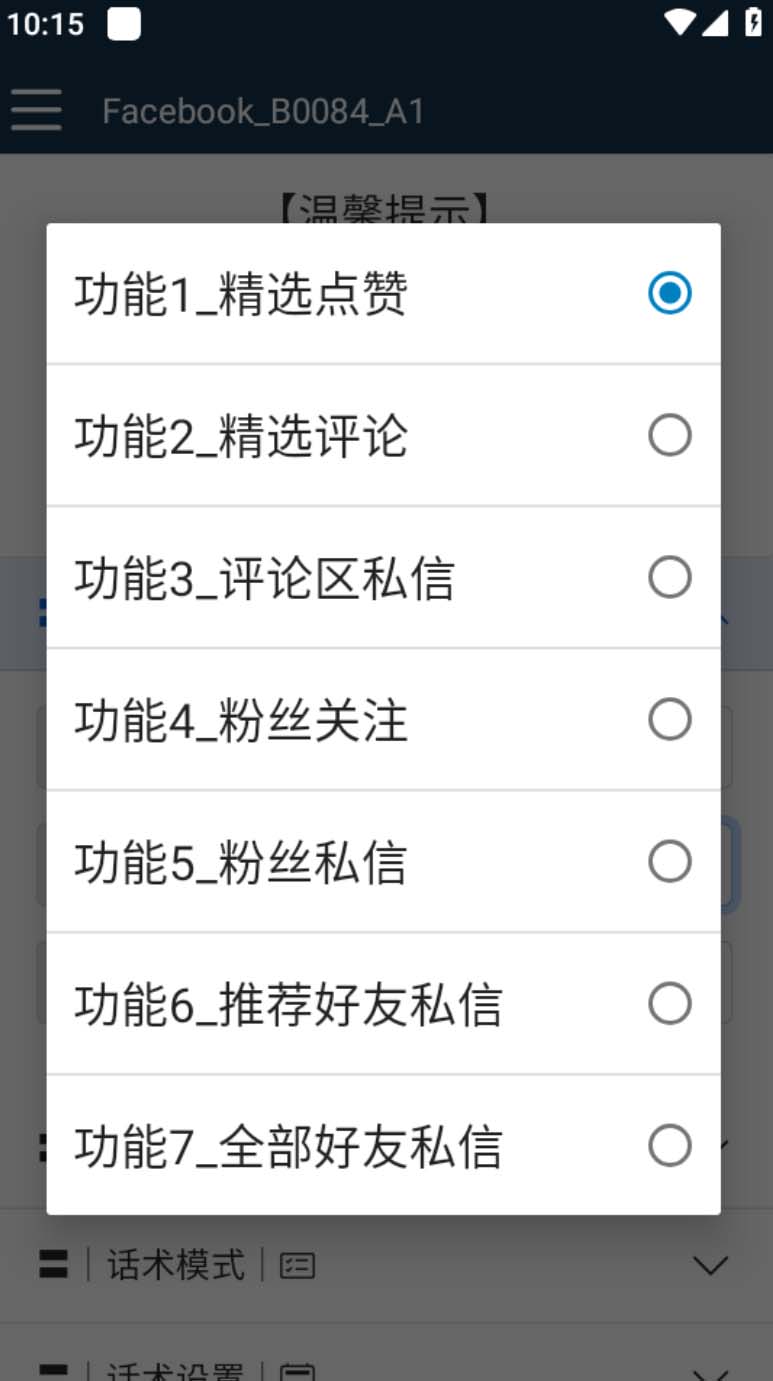The image size is (773, 1381).
Task: Open the Facebook_B0084_A1 title area
Action: pyautogui.click(x=263, y=111)
